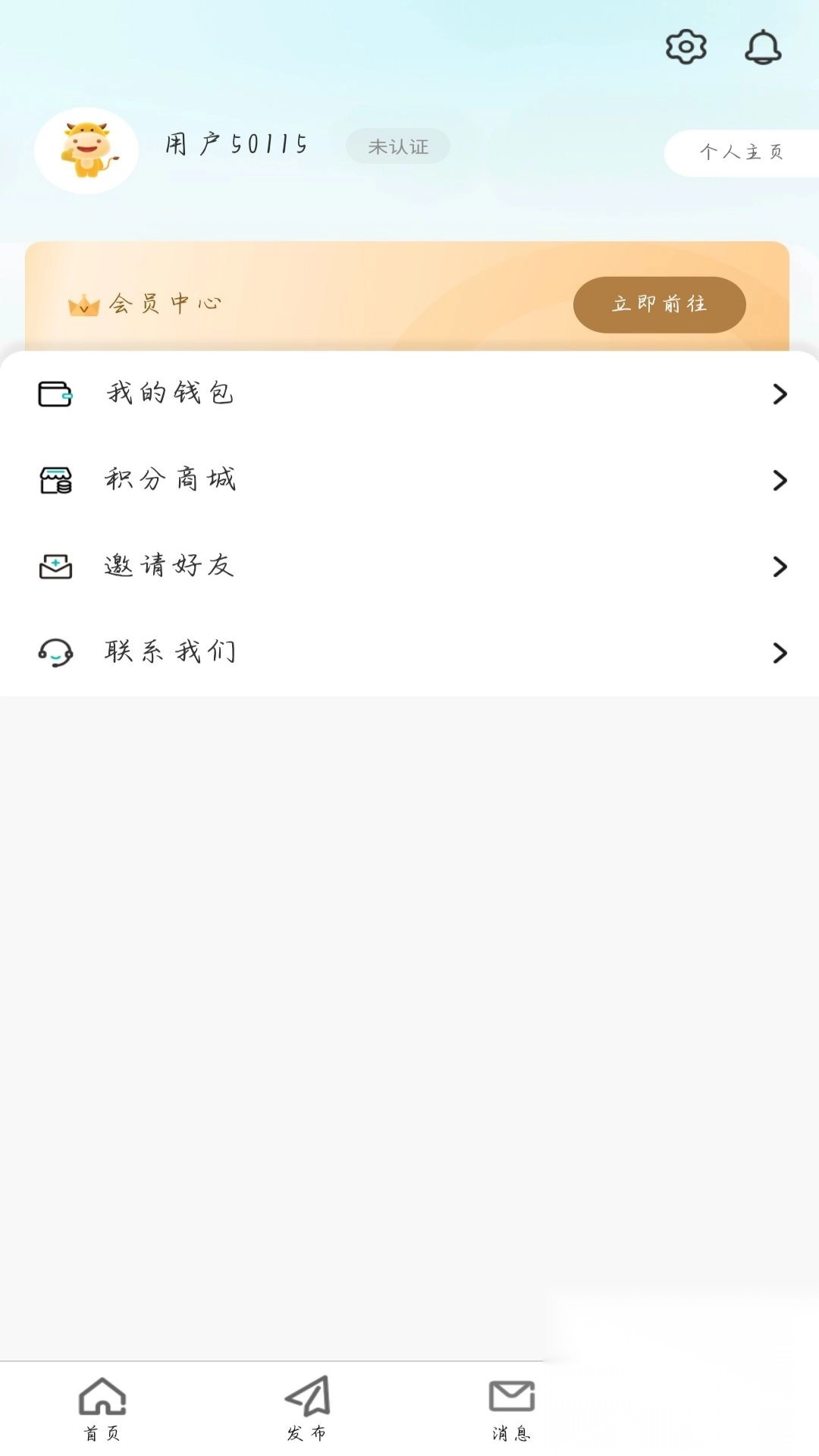
Task: Expand 邀请好友 with its chevron
Action: (x=781, y=566)
